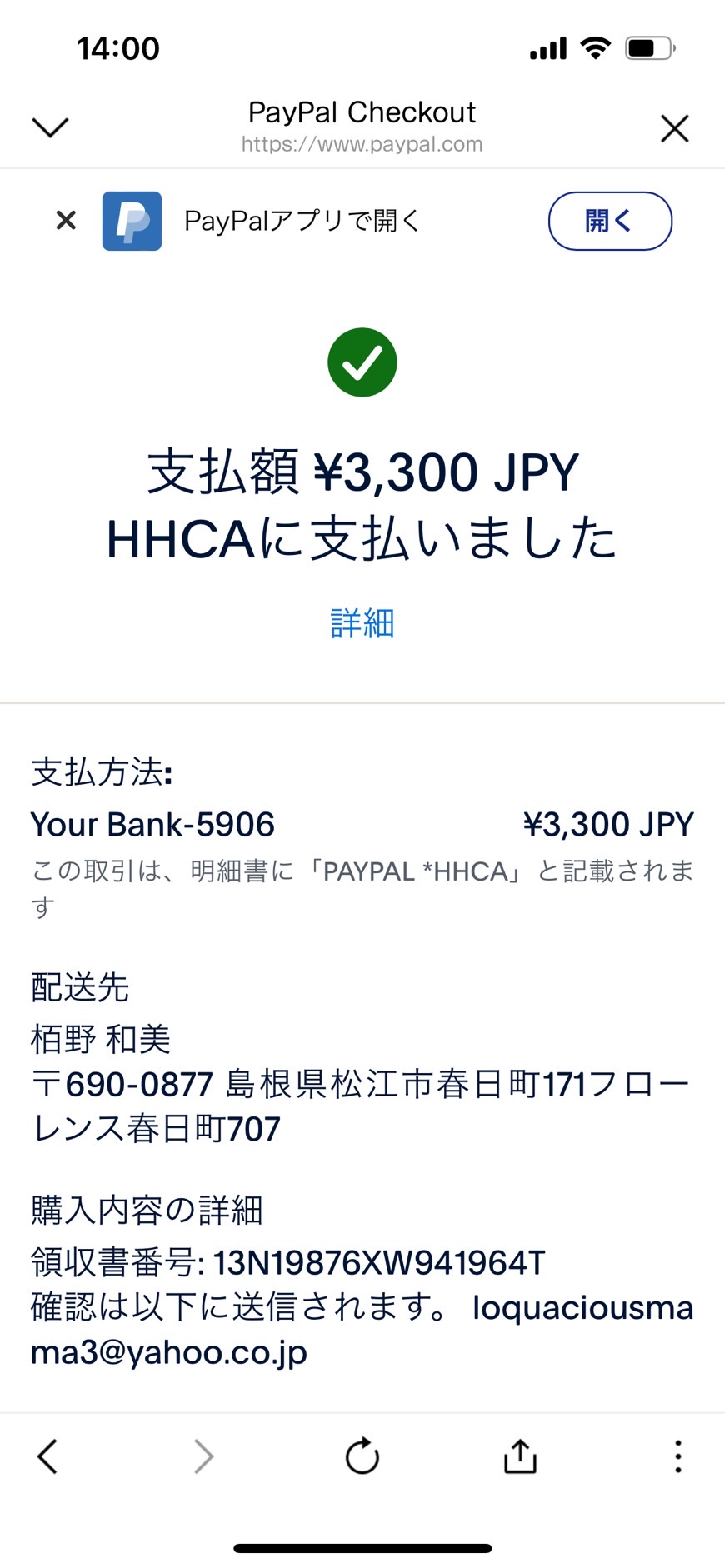Tap 開く to open in the PayPal app
The width and height of the screenshot is (725, 1568).
click(x=610, y=221)
